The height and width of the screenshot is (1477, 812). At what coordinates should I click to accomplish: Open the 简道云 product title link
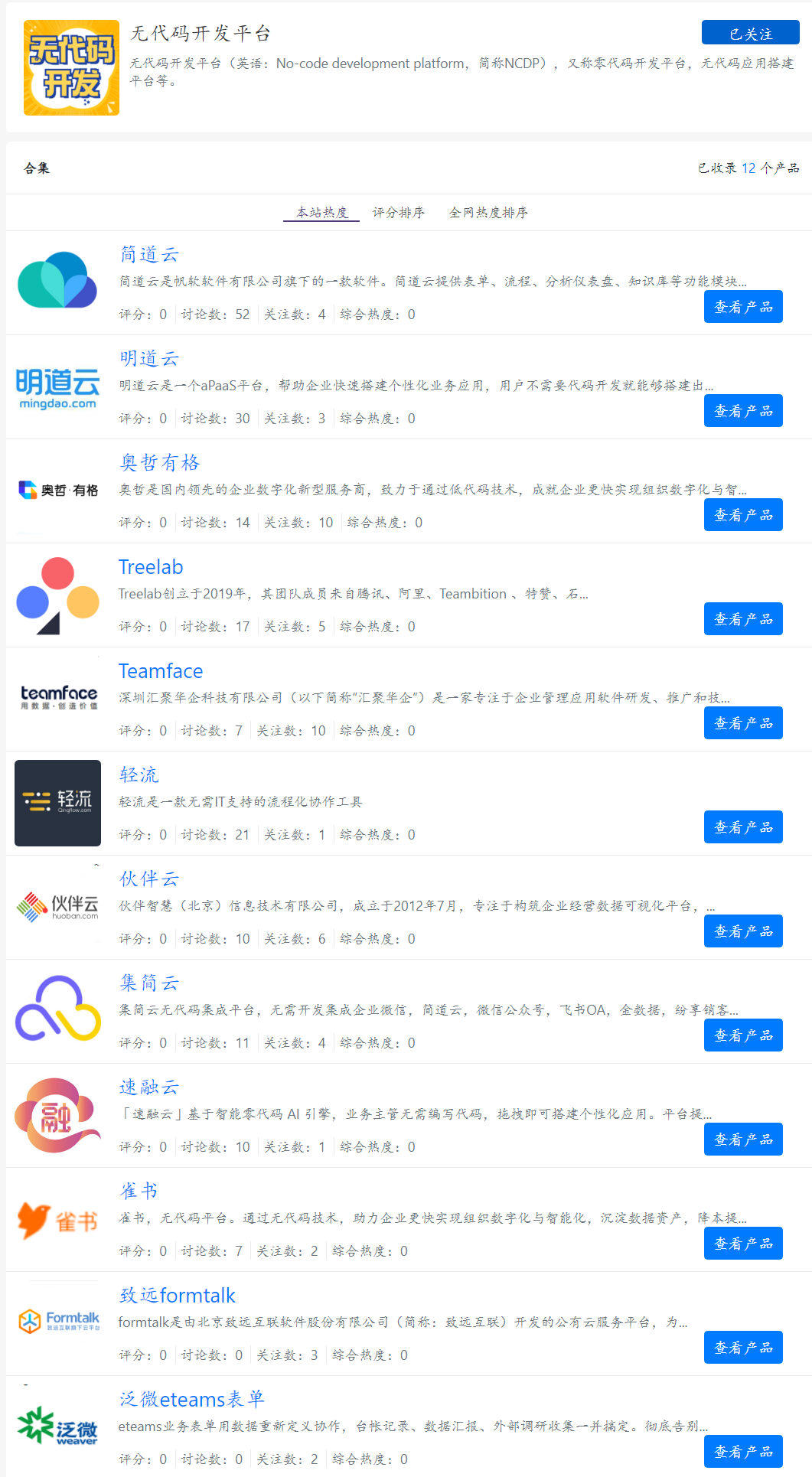[149, 254]
